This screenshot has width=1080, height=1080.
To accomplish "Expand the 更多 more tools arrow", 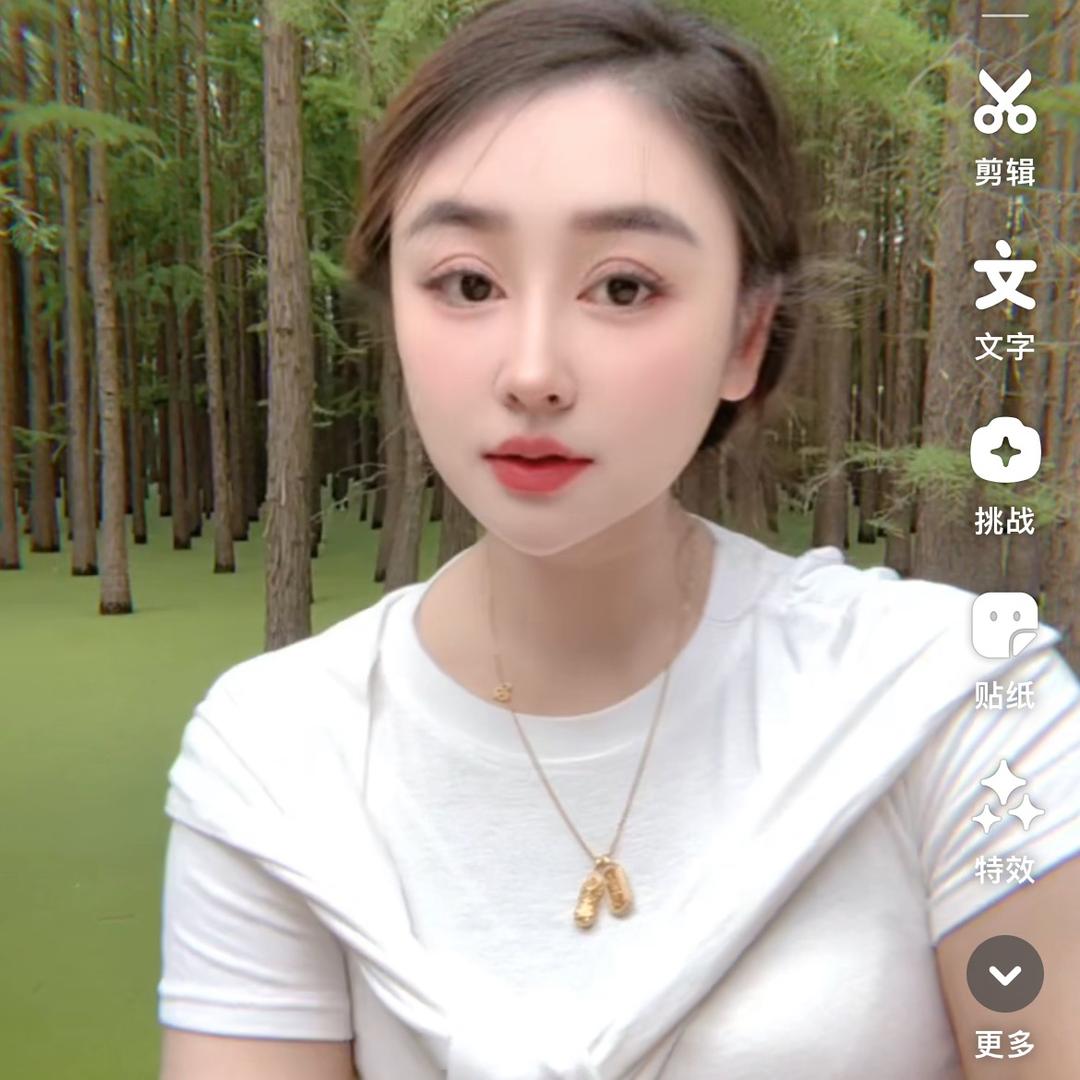I will [x=1005, y=974].
